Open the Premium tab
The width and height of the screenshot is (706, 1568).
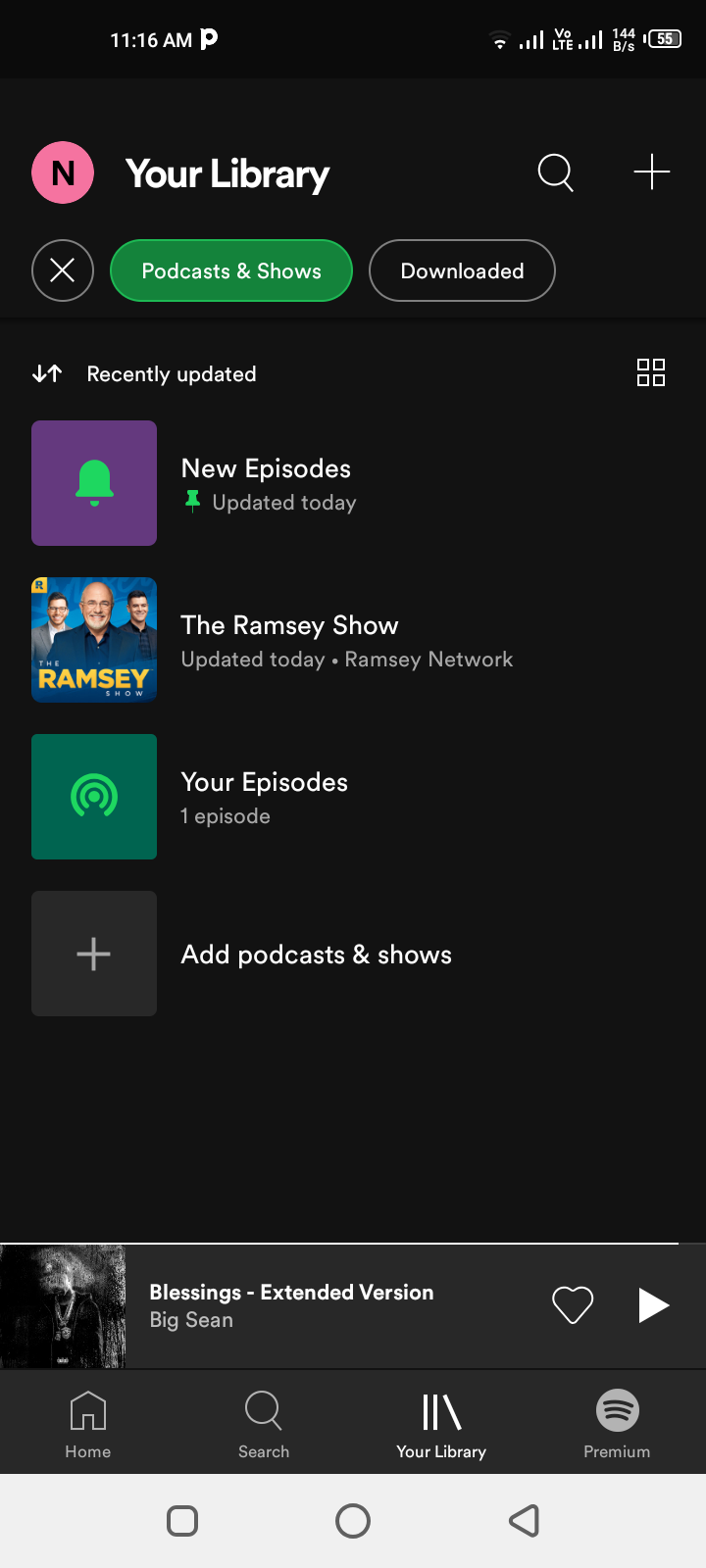[617, 1421]
